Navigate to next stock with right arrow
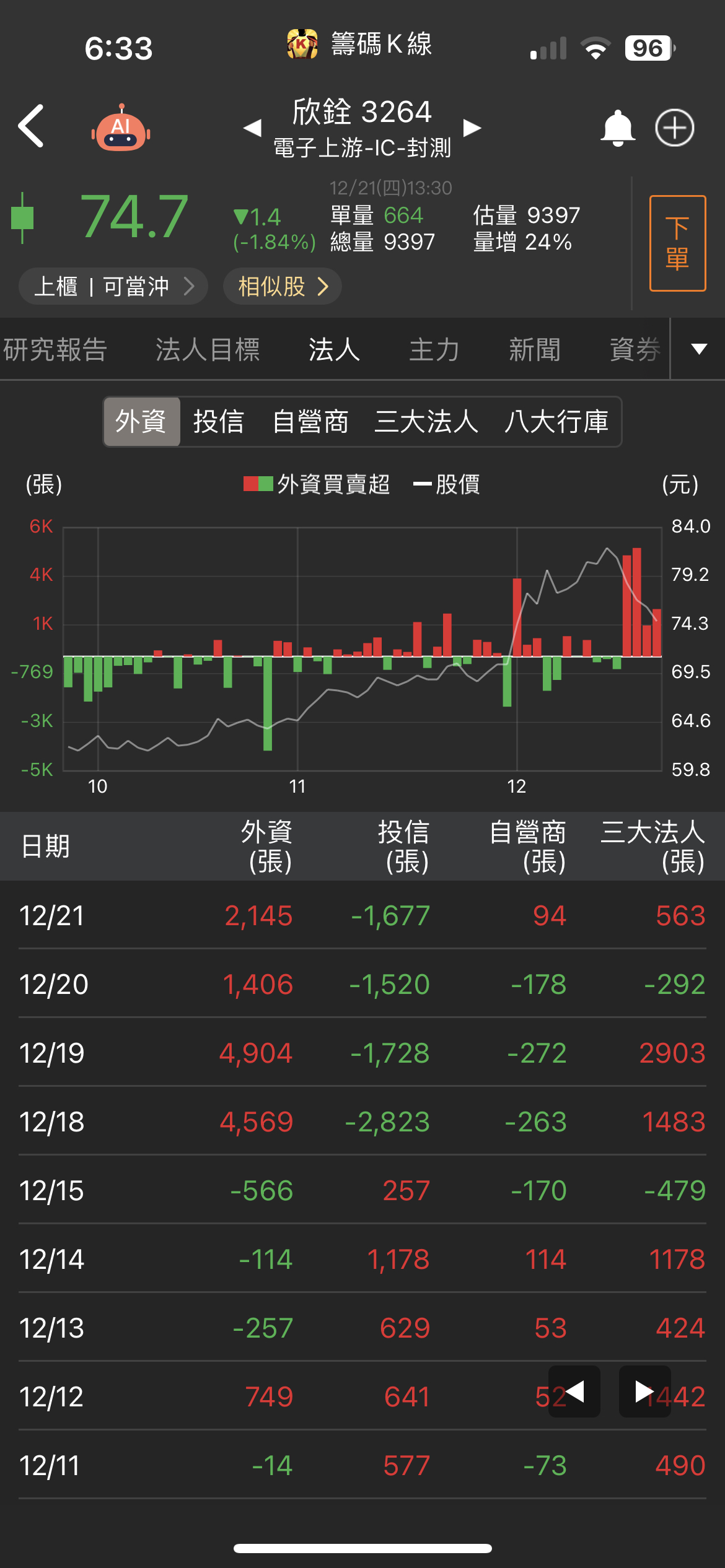The height and width of the screenshot is (1568, 725). tap(472, 128)
